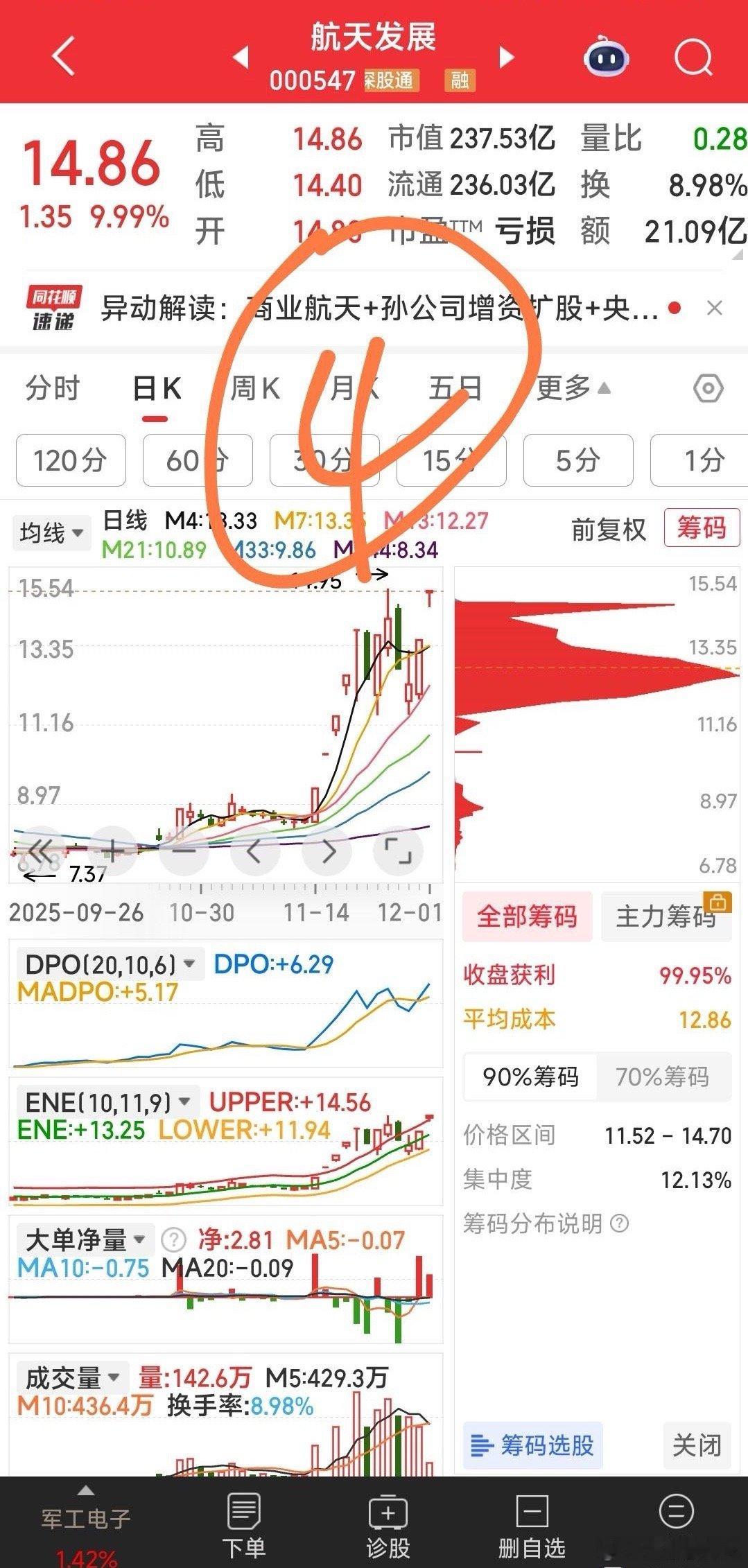
Task: Tap 前复权 adjustment option
Action: click(608, 530)
